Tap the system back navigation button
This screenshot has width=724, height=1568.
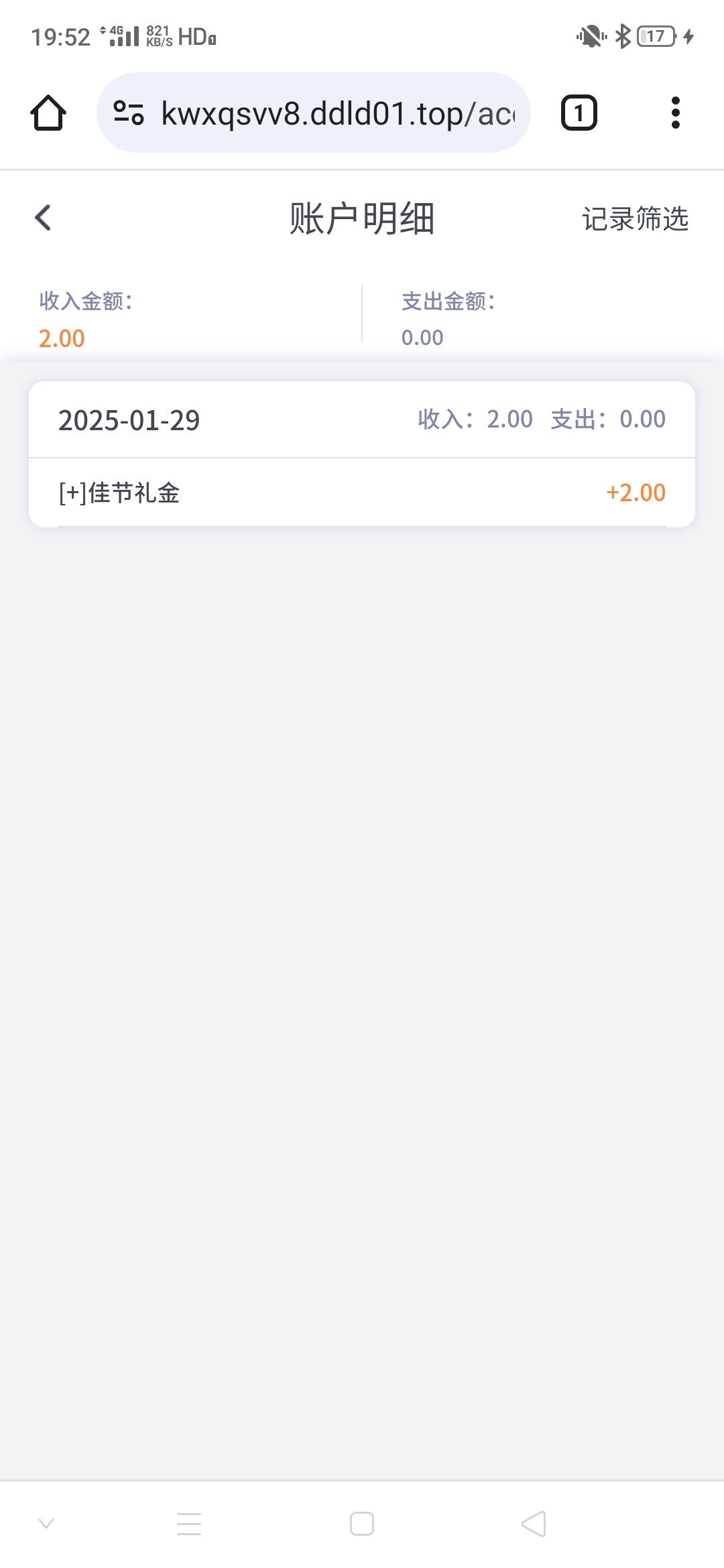pos(534,1524)
